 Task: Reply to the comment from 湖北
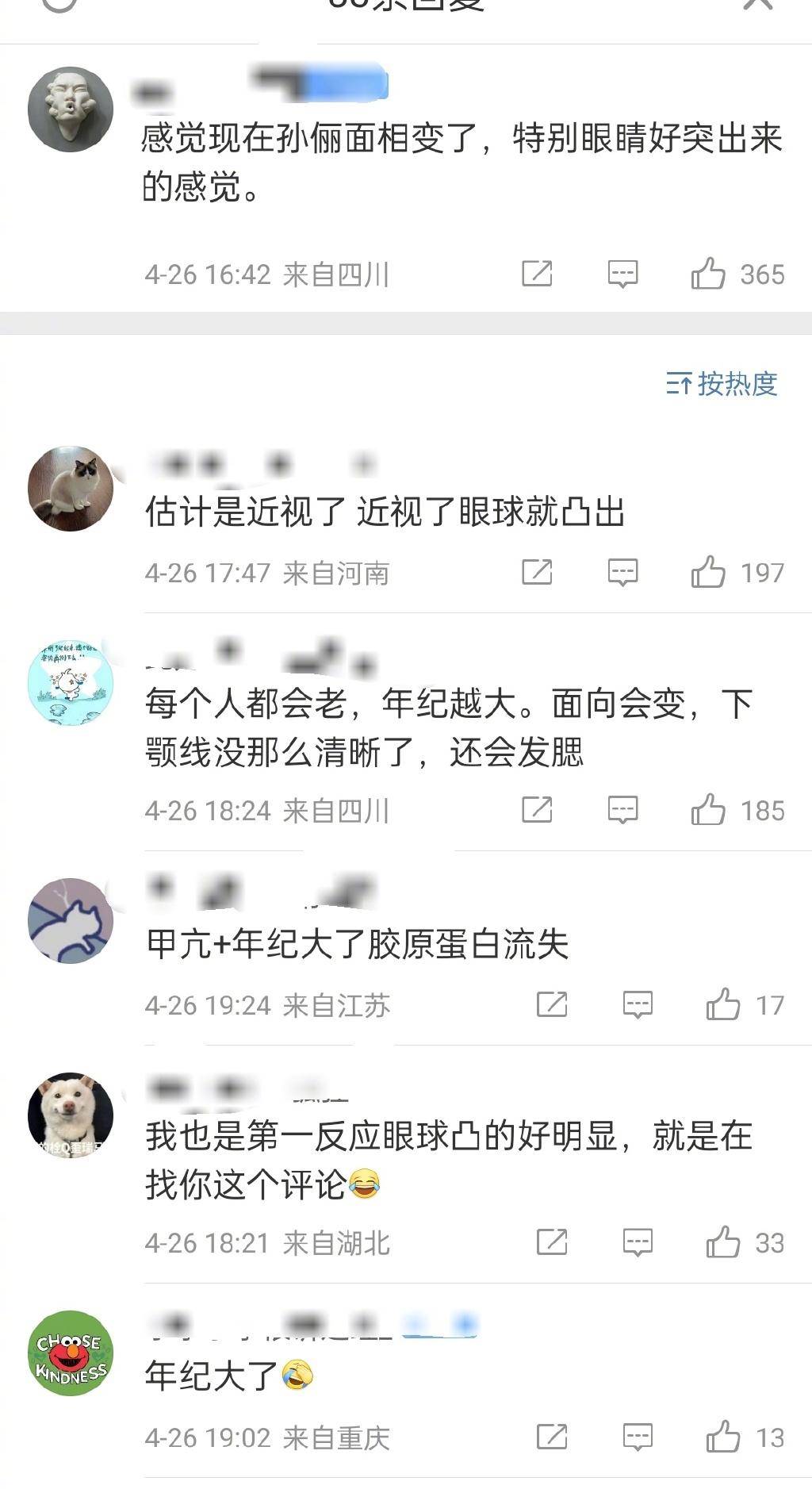tap(638, 1242)
